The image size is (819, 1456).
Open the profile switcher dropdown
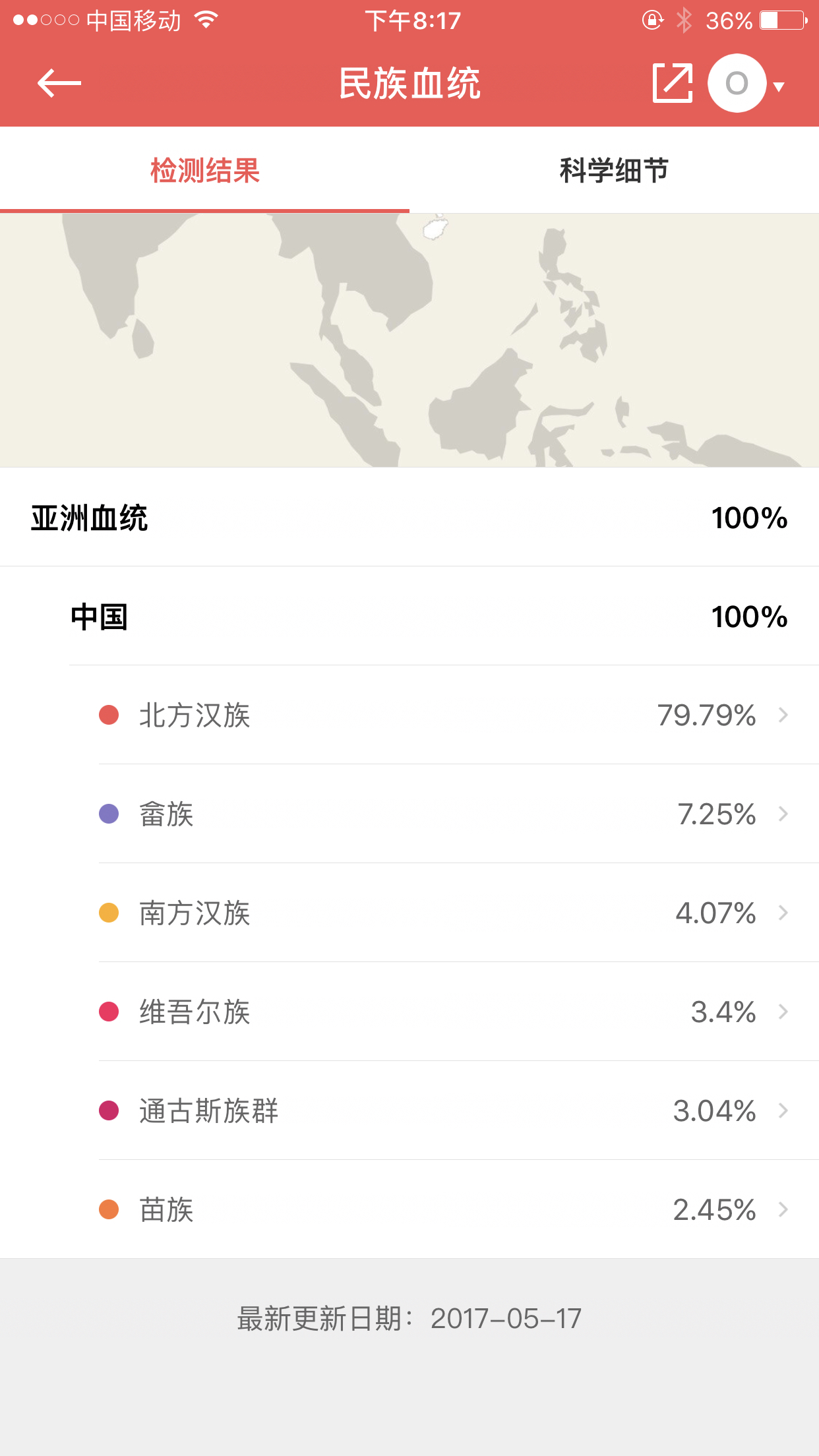(x=746, y=83)
